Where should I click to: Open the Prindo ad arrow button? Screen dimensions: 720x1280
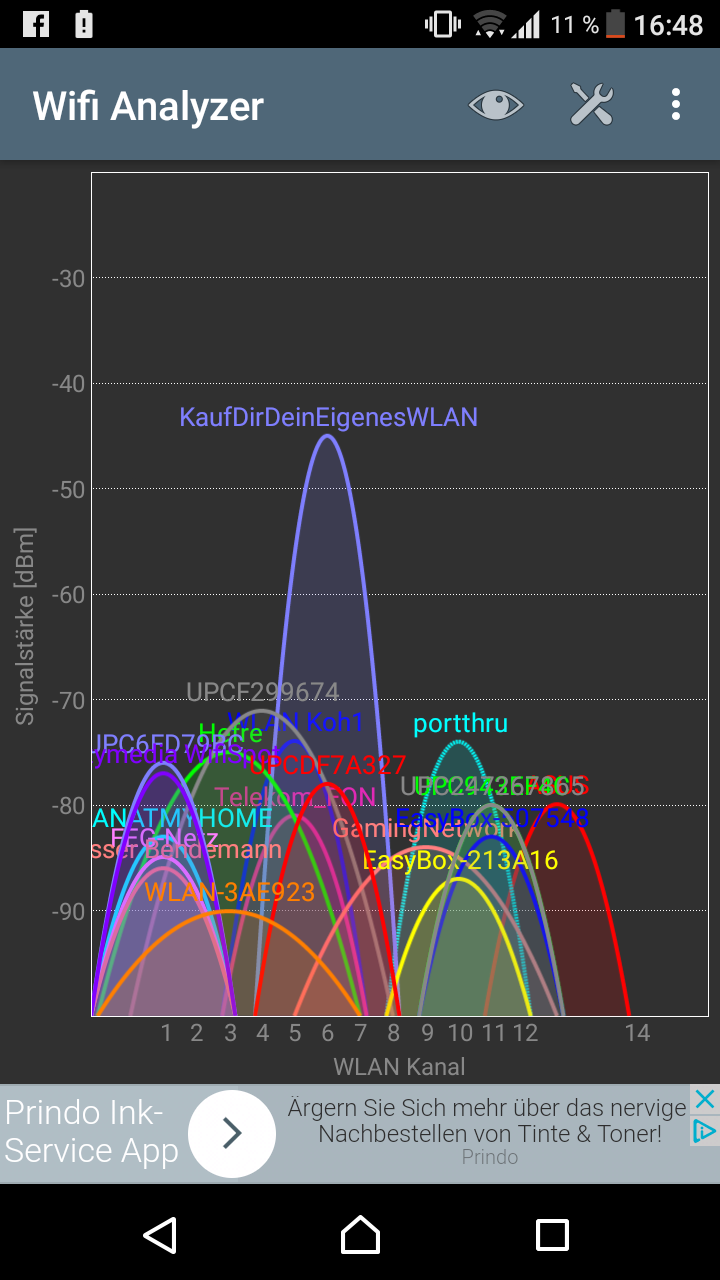click(232, 1133)
